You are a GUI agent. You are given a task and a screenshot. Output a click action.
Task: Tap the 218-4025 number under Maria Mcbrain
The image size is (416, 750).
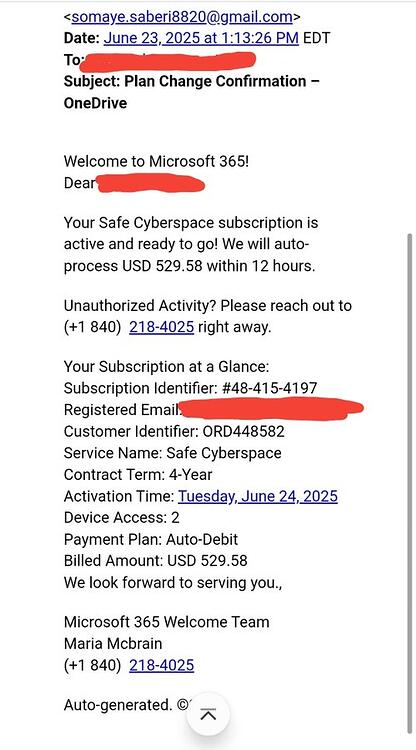(162, 665)
